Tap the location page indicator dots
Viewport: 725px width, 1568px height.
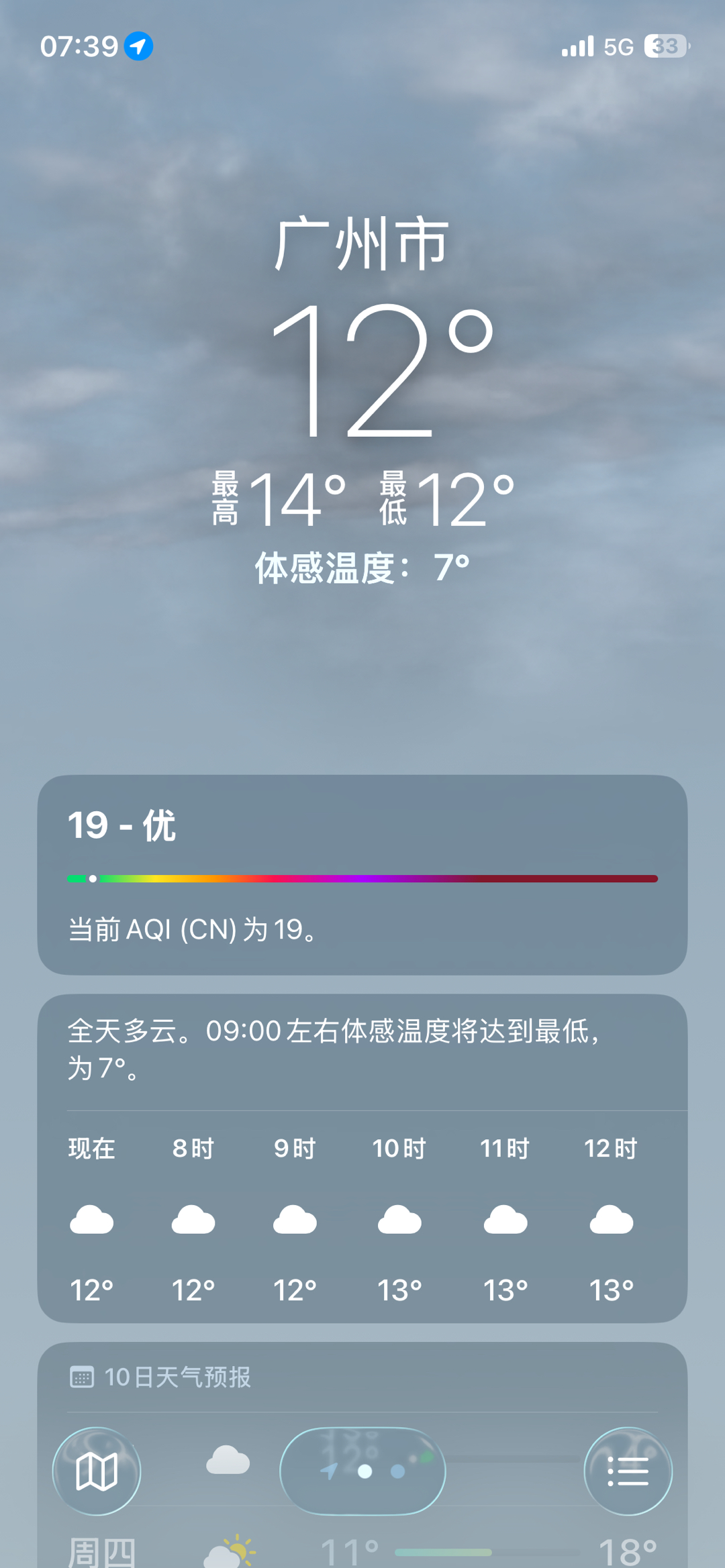[x=362, y=1471]
